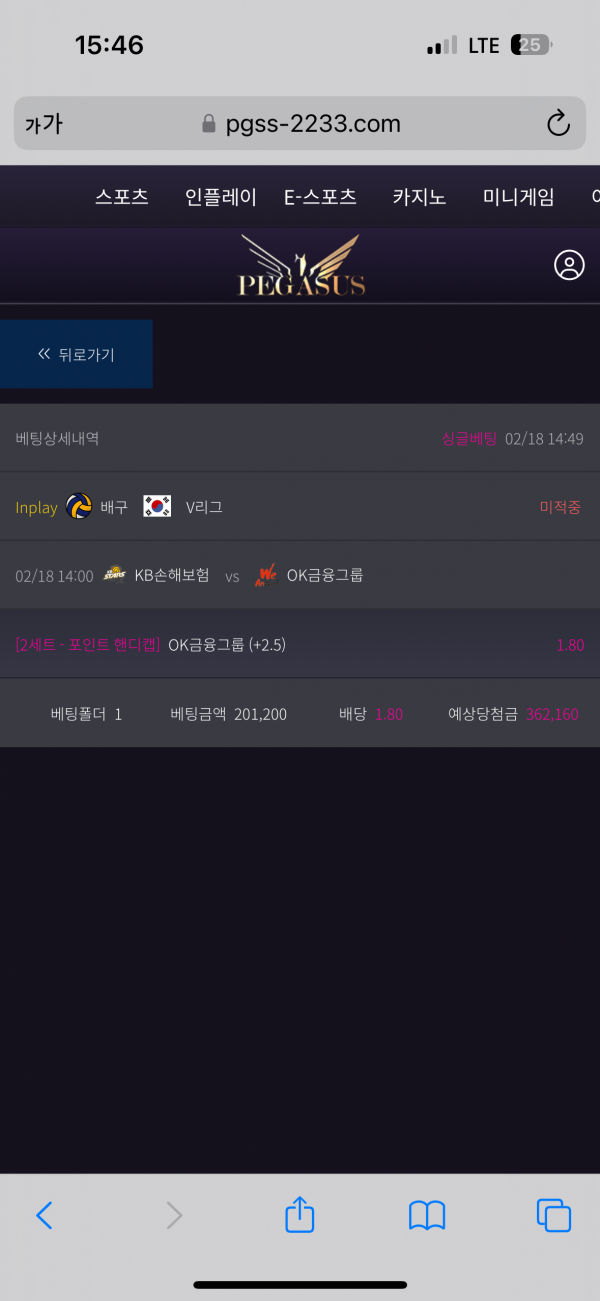The height and width of the screenshot is (1301, 600).
Task: Reload the page in Safari
Action: tap(558, 124)
